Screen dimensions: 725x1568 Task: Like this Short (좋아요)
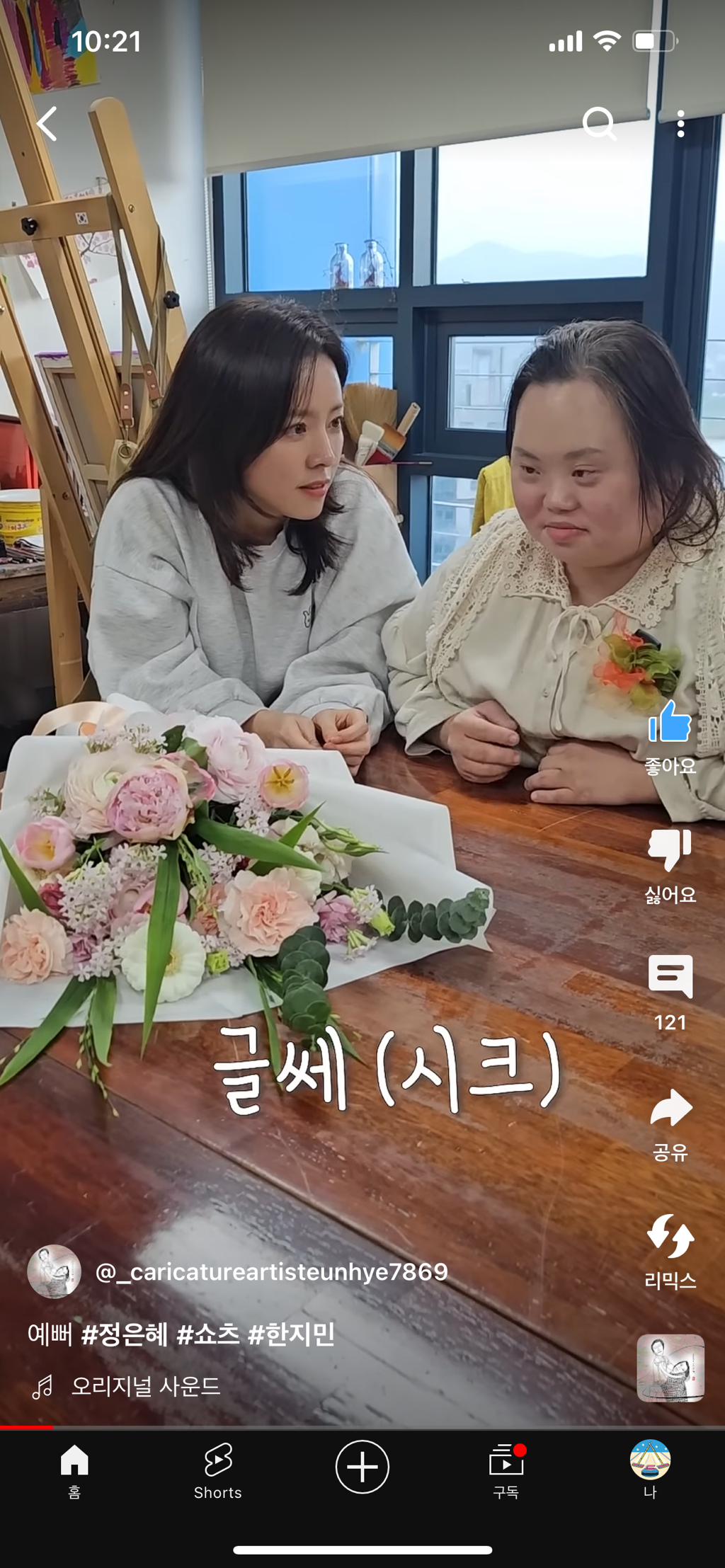[x=670, y=723]
